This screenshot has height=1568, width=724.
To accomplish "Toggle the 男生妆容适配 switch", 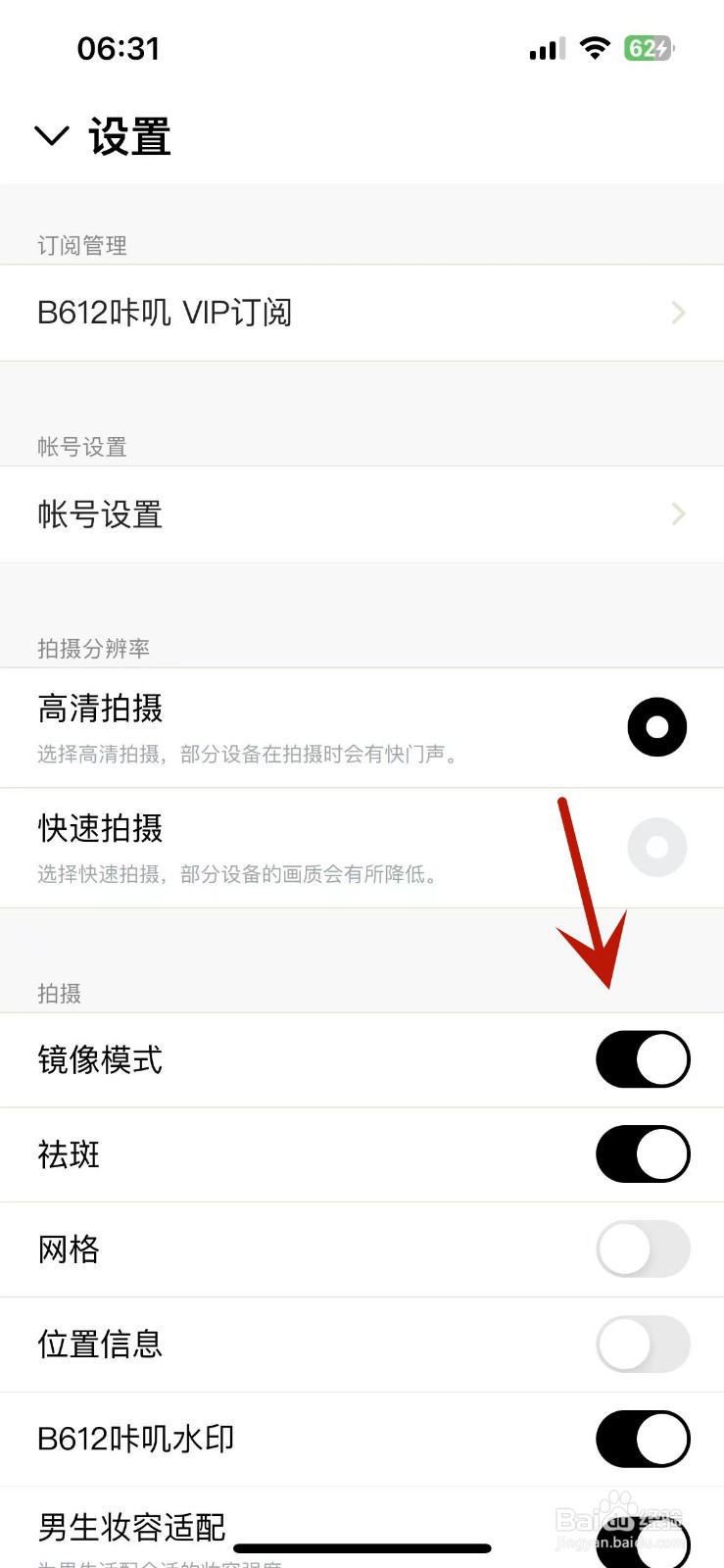I will pyautogui.click(x=643, y=1539).
